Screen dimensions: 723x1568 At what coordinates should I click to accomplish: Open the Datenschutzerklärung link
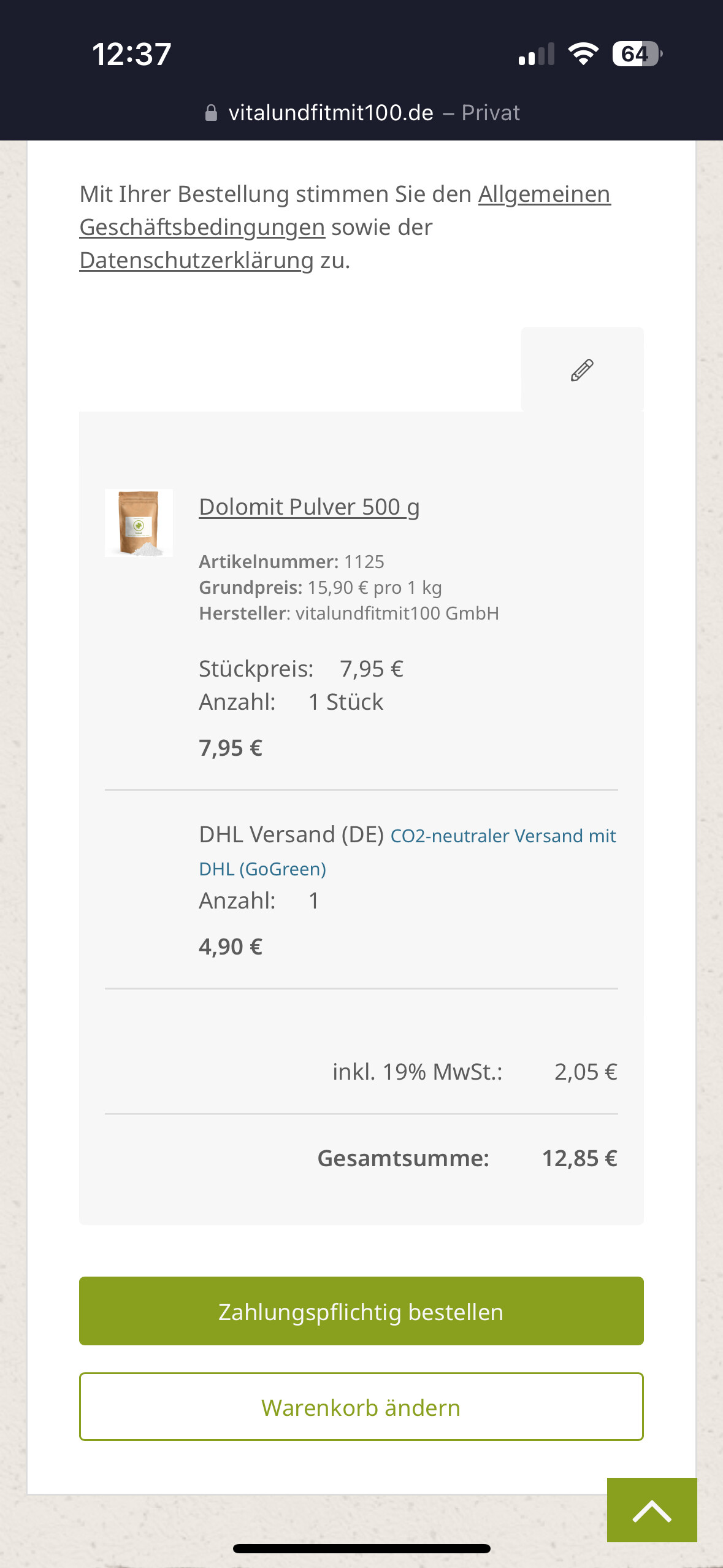point(196,261)
